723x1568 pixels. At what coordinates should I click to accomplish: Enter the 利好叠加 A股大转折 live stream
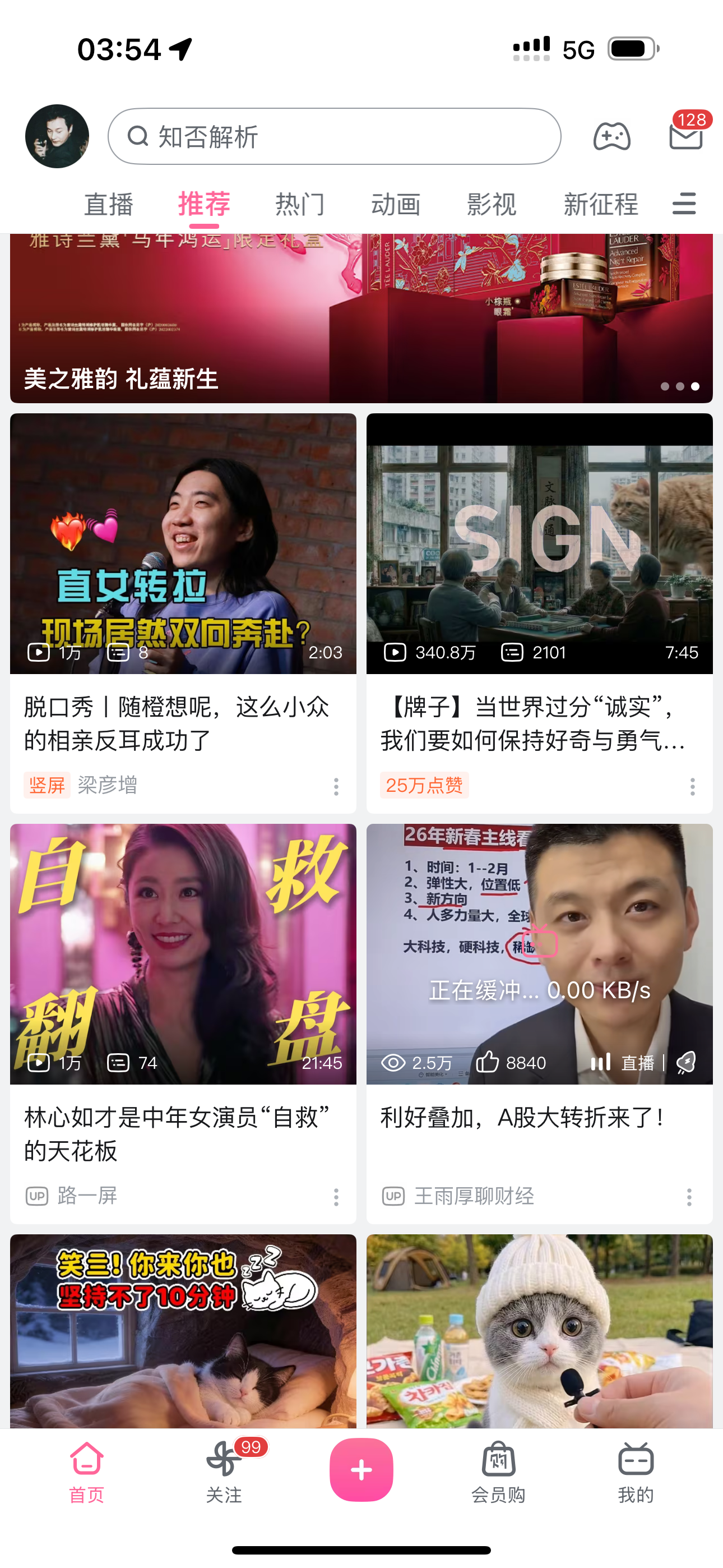539,954
